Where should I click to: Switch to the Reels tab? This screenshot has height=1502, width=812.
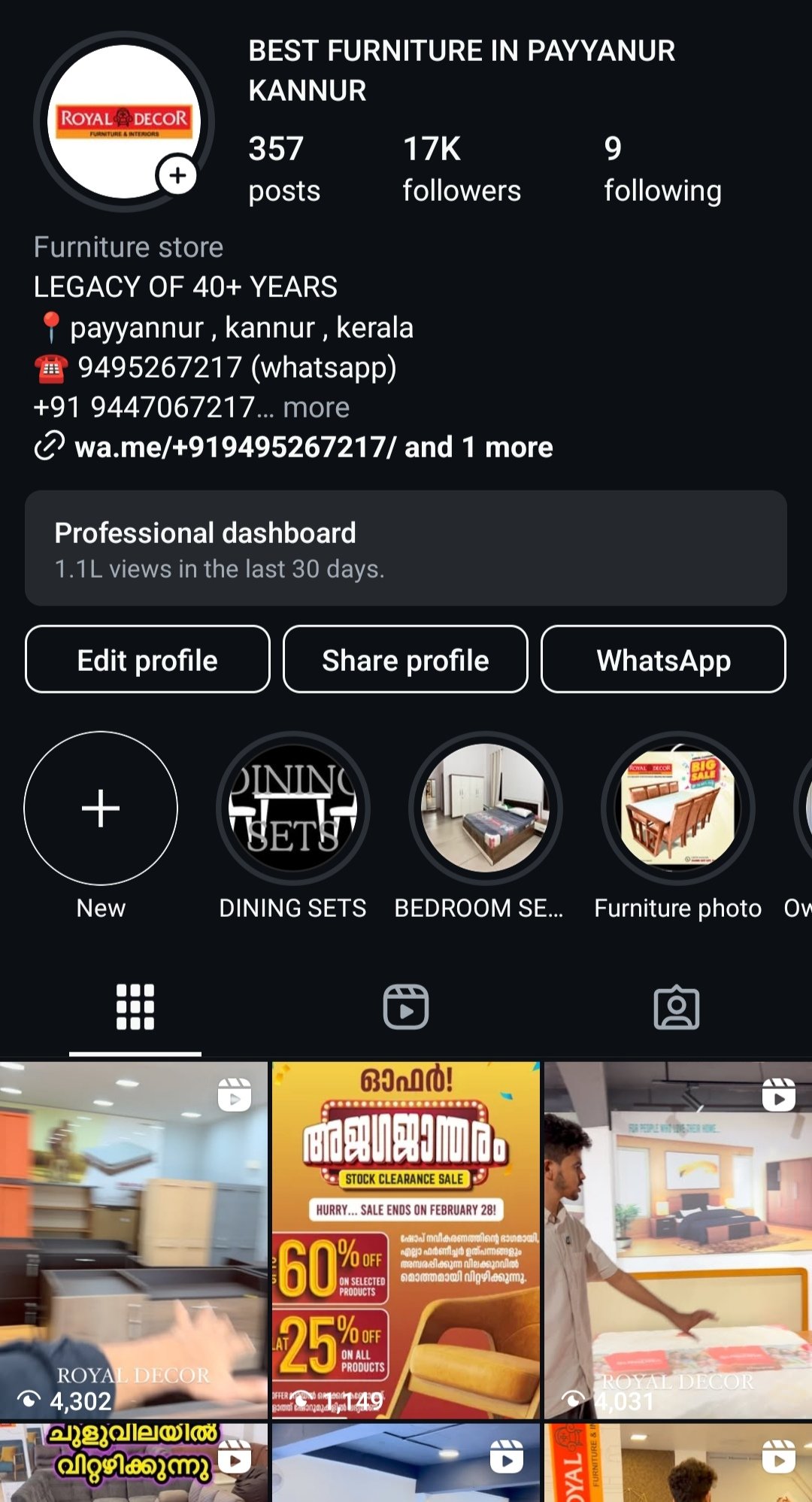406,1006
